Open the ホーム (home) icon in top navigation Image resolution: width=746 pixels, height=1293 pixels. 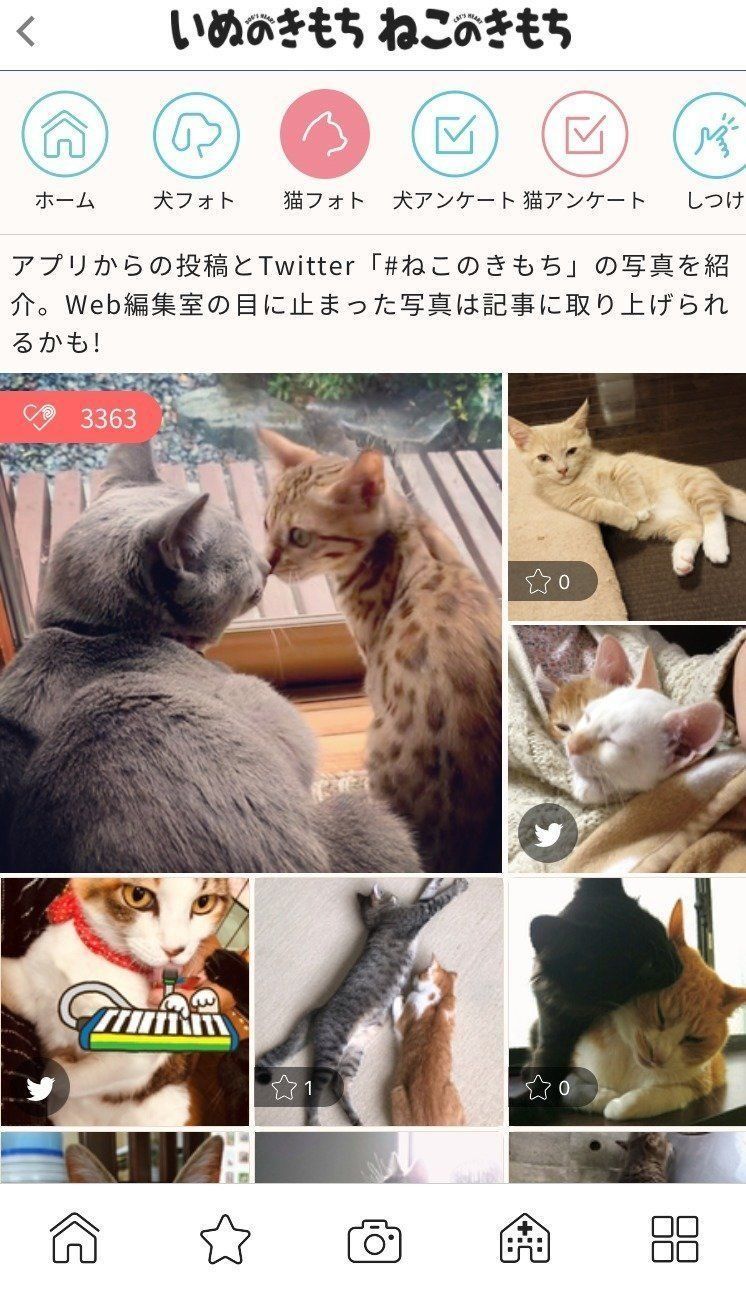coord(64,132)
